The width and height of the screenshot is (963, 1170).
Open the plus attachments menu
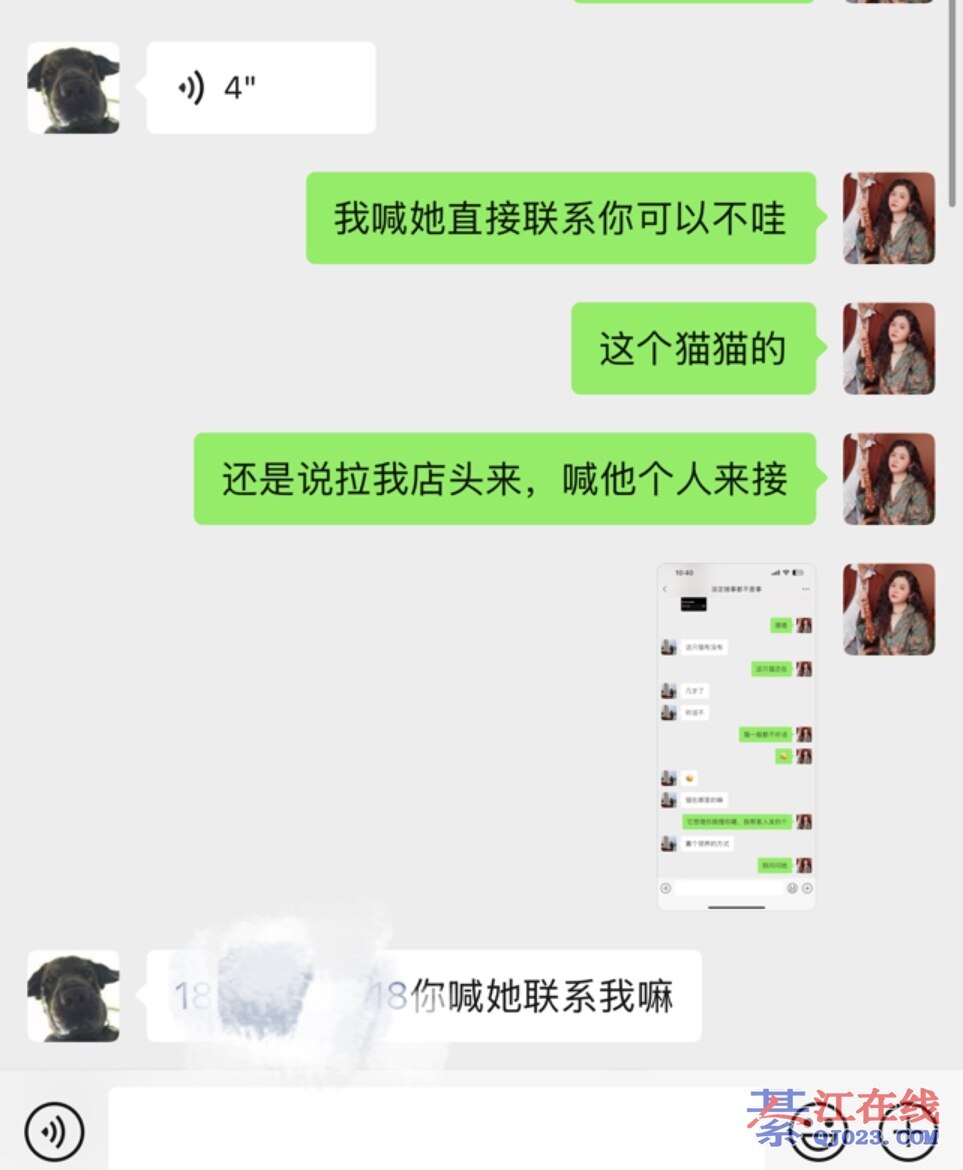pos(908,1134)
